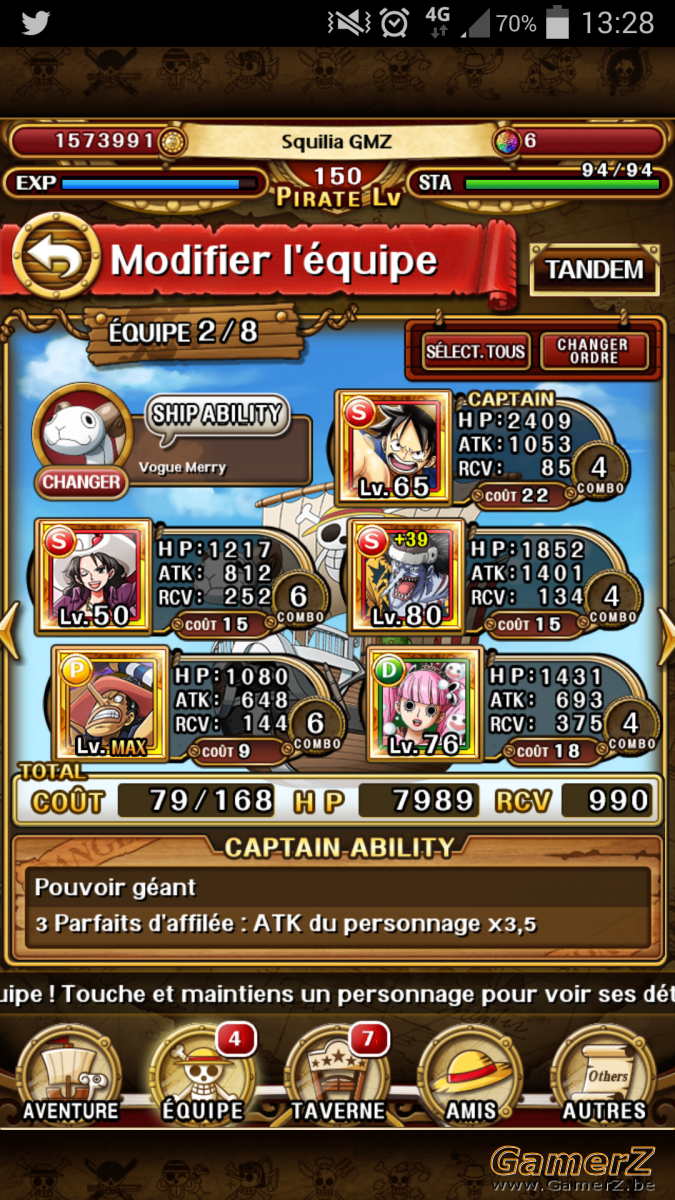Show the SHIP ABILITY bubble
Viewport: 675px width, 1200px height.
pyautogui.click(x=217, y=415)
